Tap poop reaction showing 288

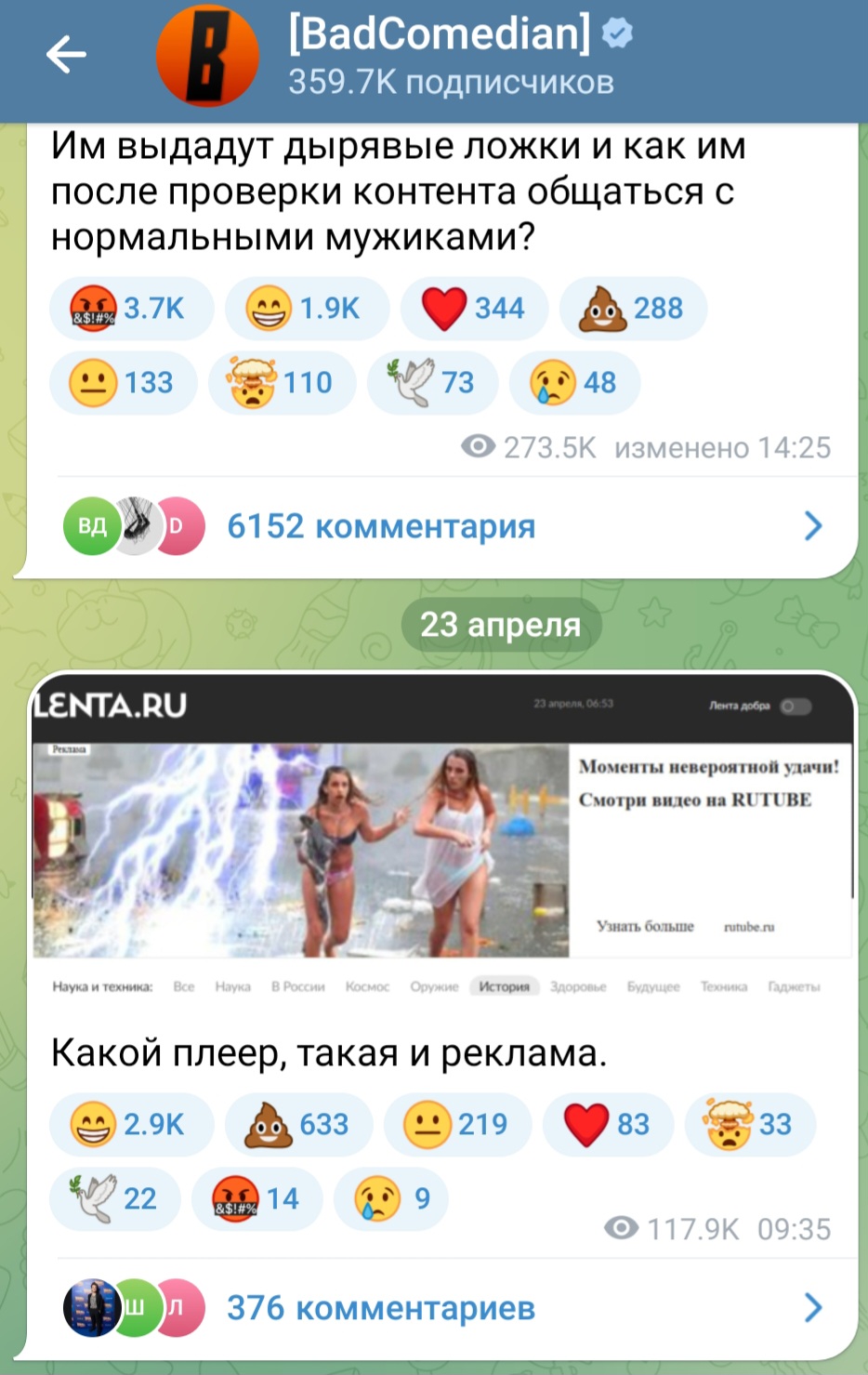(x=633, y=309)
